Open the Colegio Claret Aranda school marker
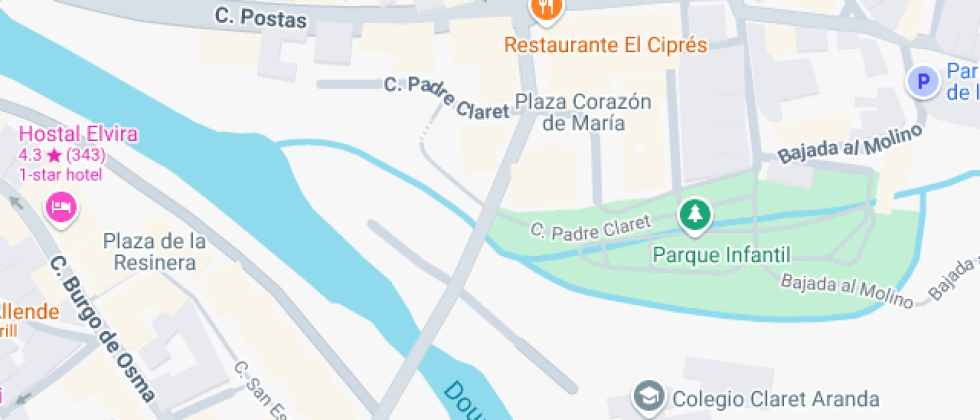Viewport: 980px width, 420px height. 650,398
